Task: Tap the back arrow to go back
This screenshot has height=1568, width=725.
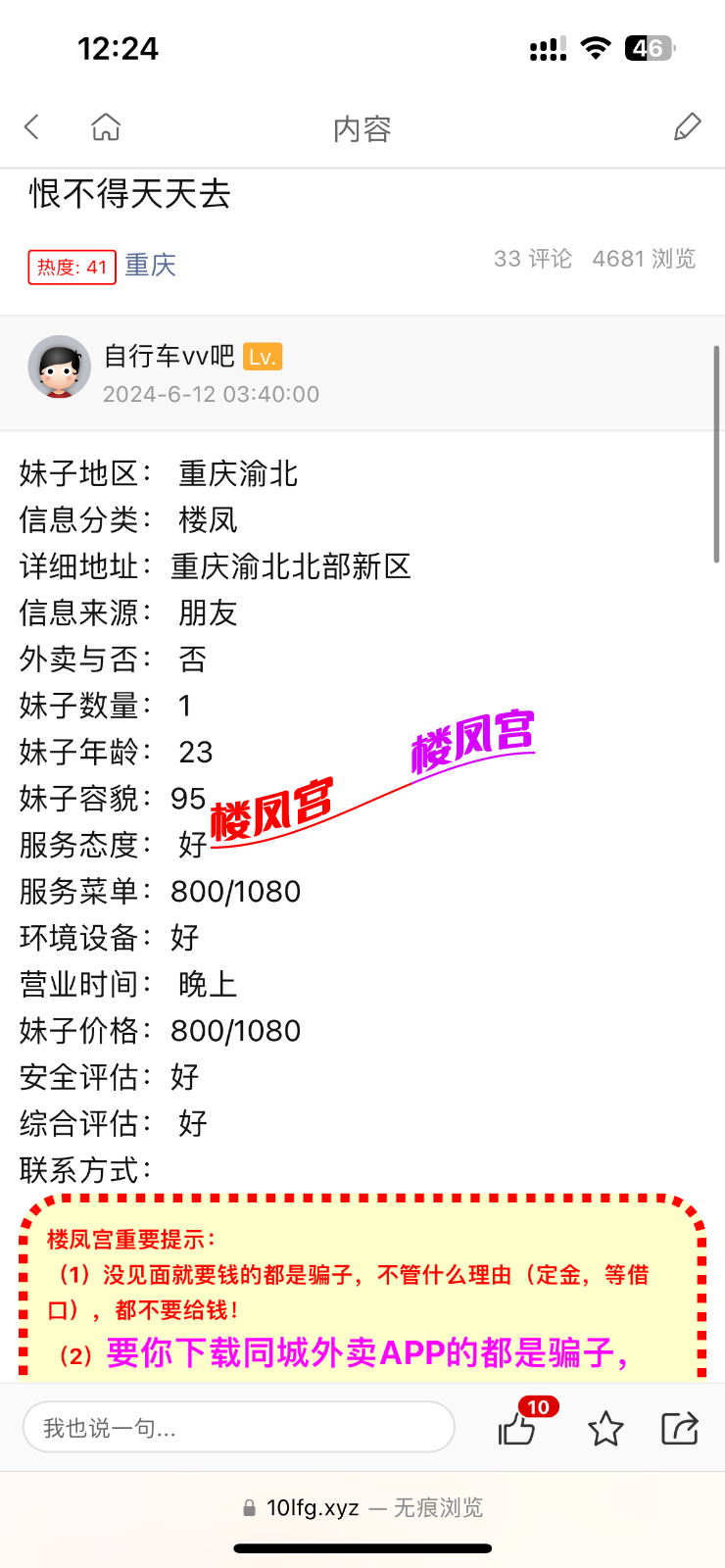Action: [x=30, y=126]
